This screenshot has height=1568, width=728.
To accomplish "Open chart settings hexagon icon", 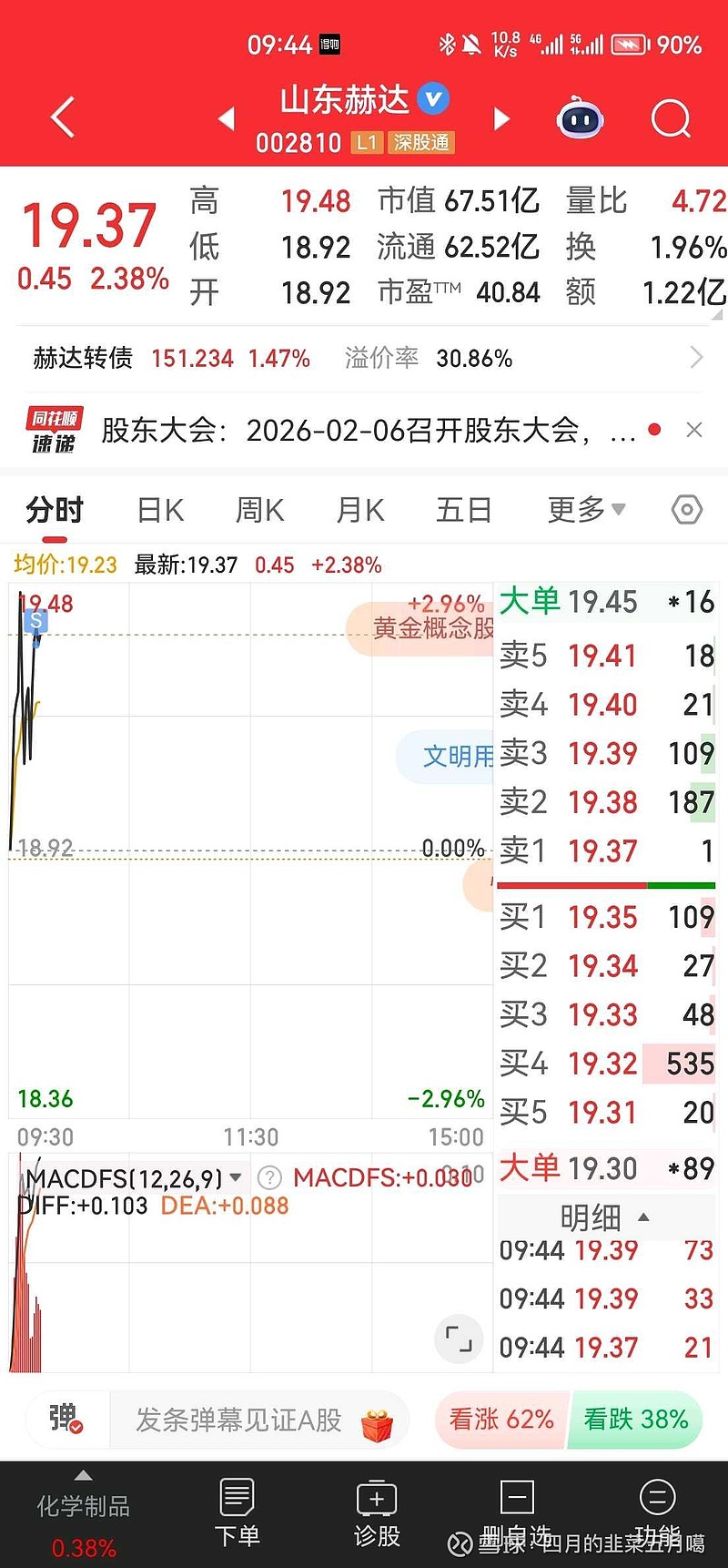I will pos(687,510).
